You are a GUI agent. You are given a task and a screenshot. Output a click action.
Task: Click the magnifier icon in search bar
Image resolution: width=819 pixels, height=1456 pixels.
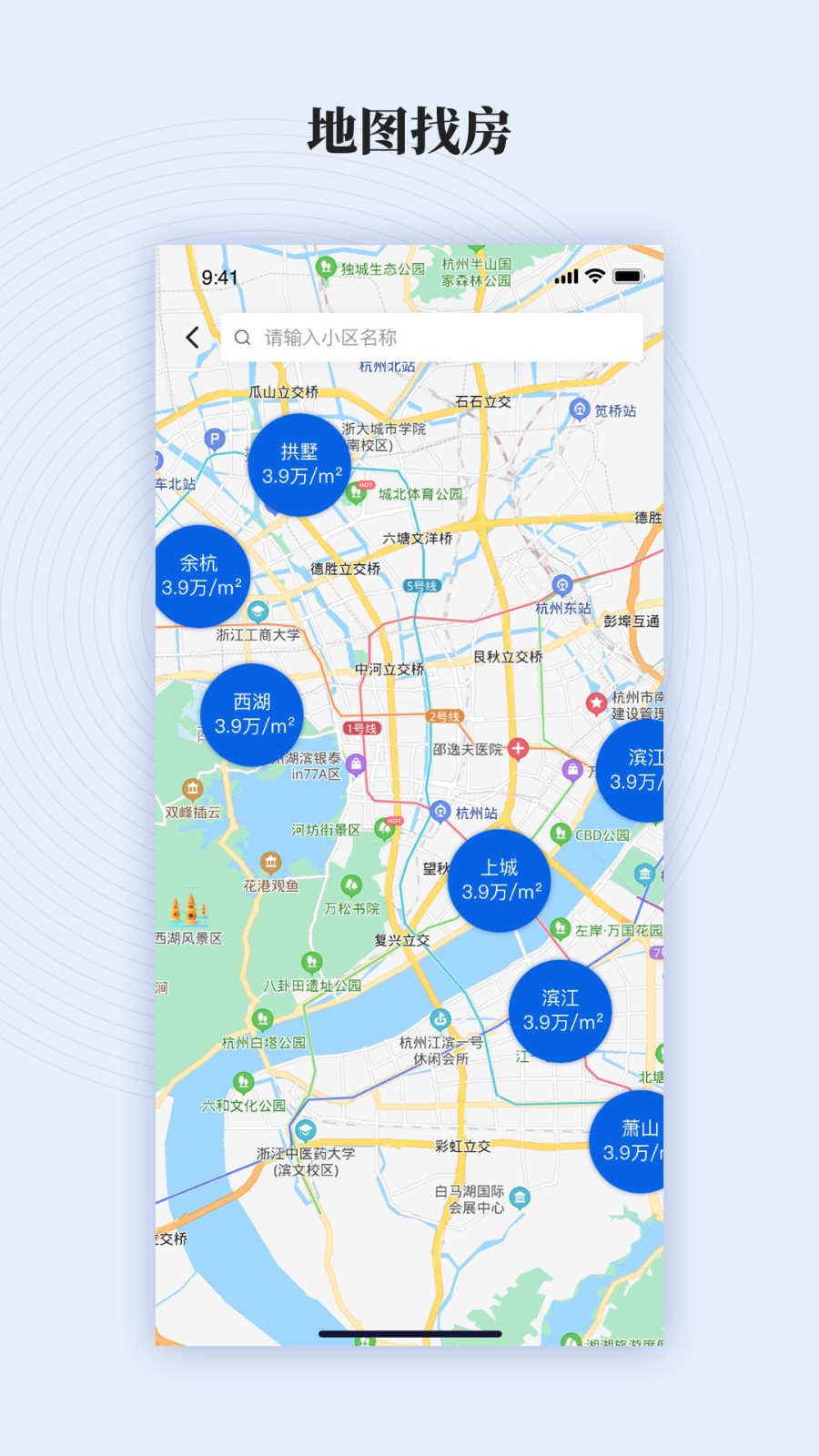pyautogui.click(x=242, y=337)
